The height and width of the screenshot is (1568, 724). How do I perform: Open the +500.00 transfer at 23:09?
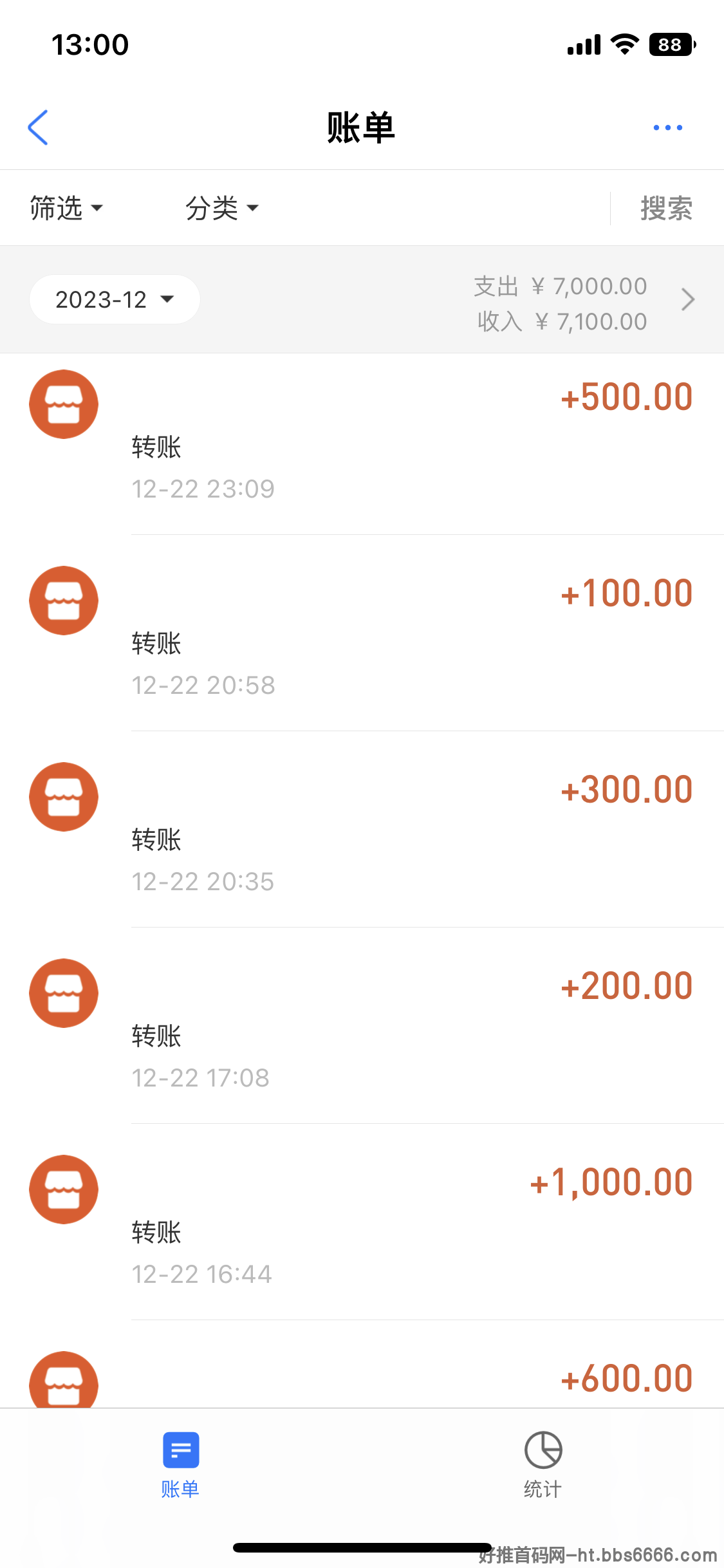coord(362,444)
